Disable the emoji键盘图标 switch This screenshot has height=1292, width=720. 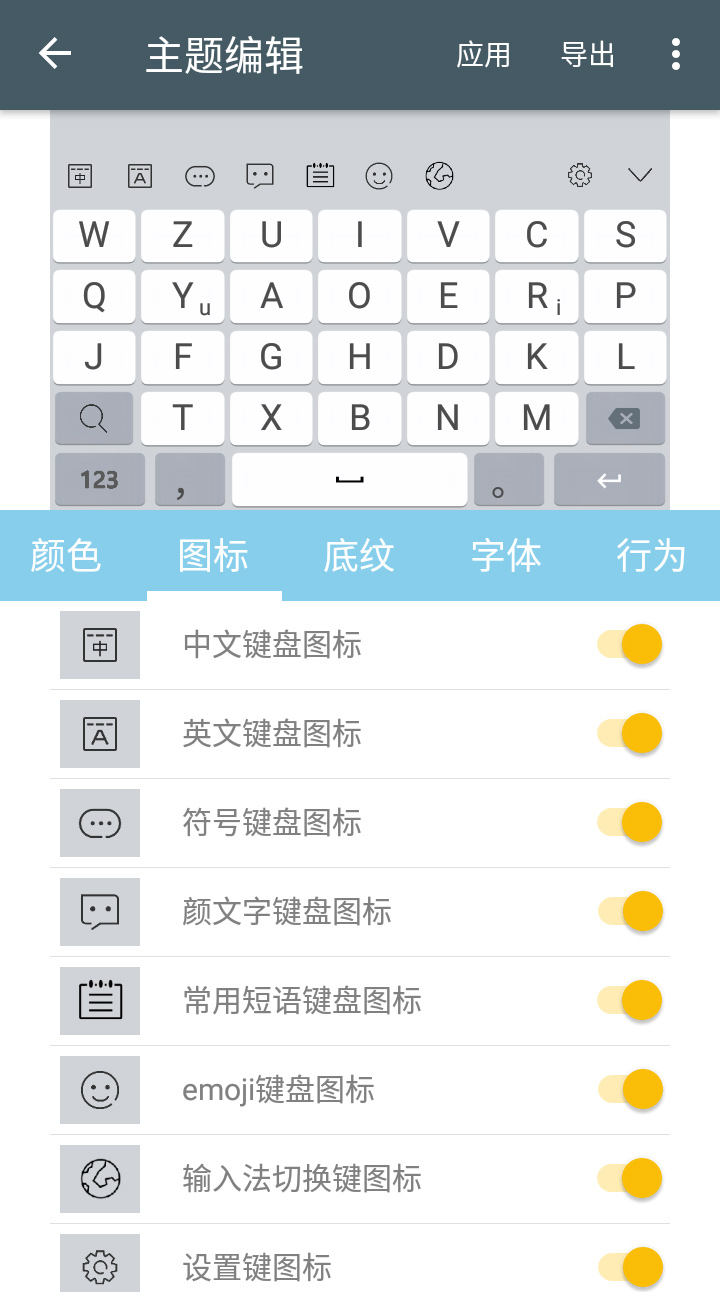click(628, 1089)
